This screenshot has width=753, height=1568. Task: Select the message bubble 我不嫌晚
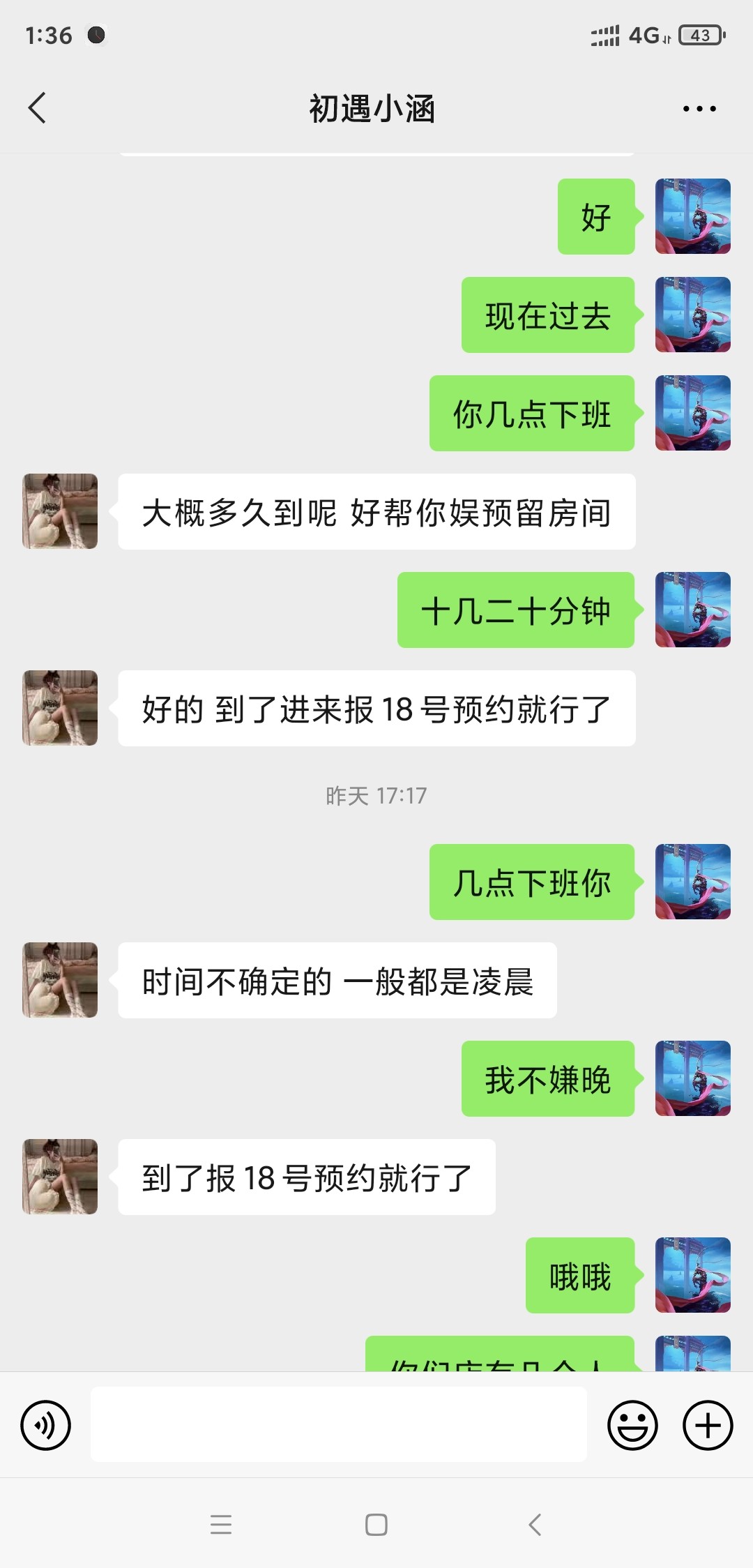[548, 1078]
